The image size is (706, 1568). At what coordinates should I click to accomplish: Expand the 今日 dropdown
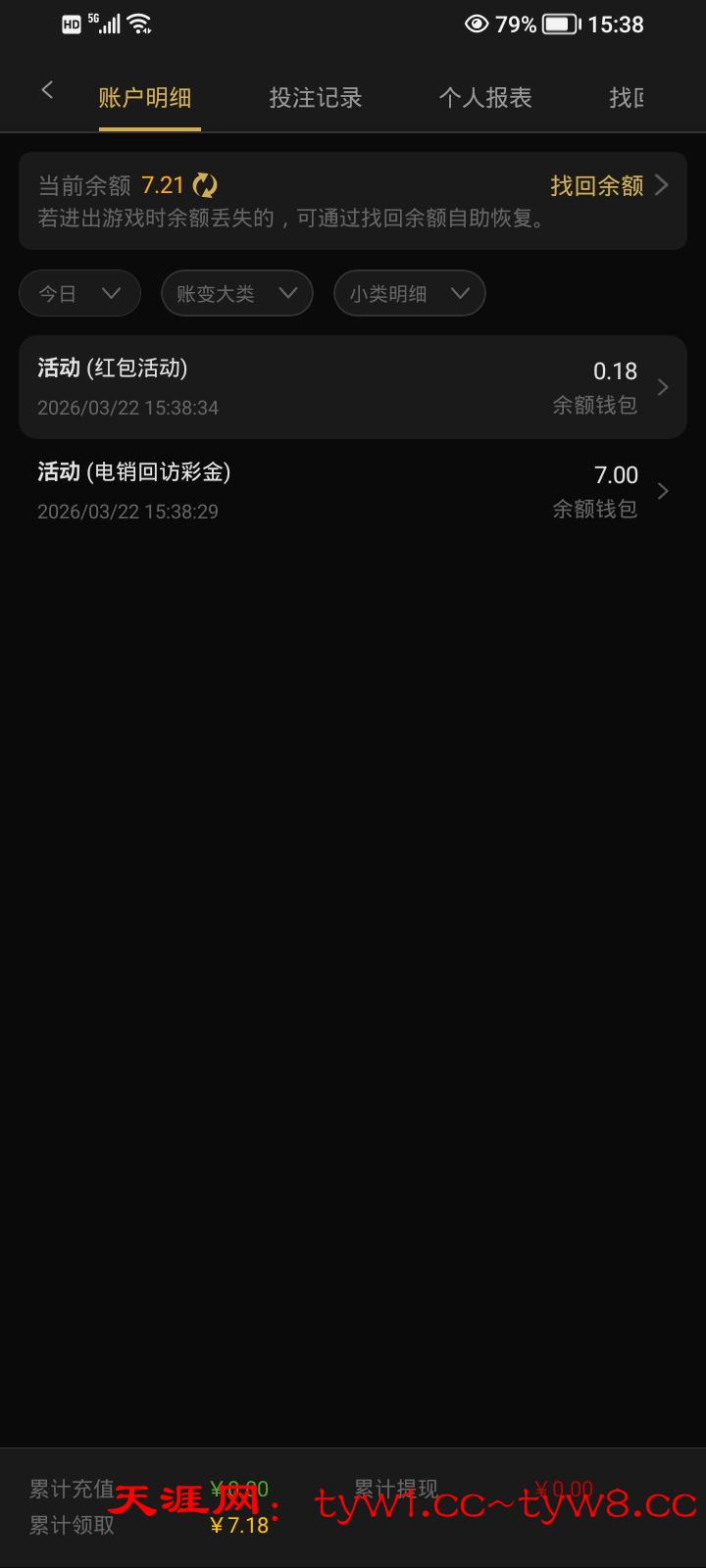click(x=111, y=293)
